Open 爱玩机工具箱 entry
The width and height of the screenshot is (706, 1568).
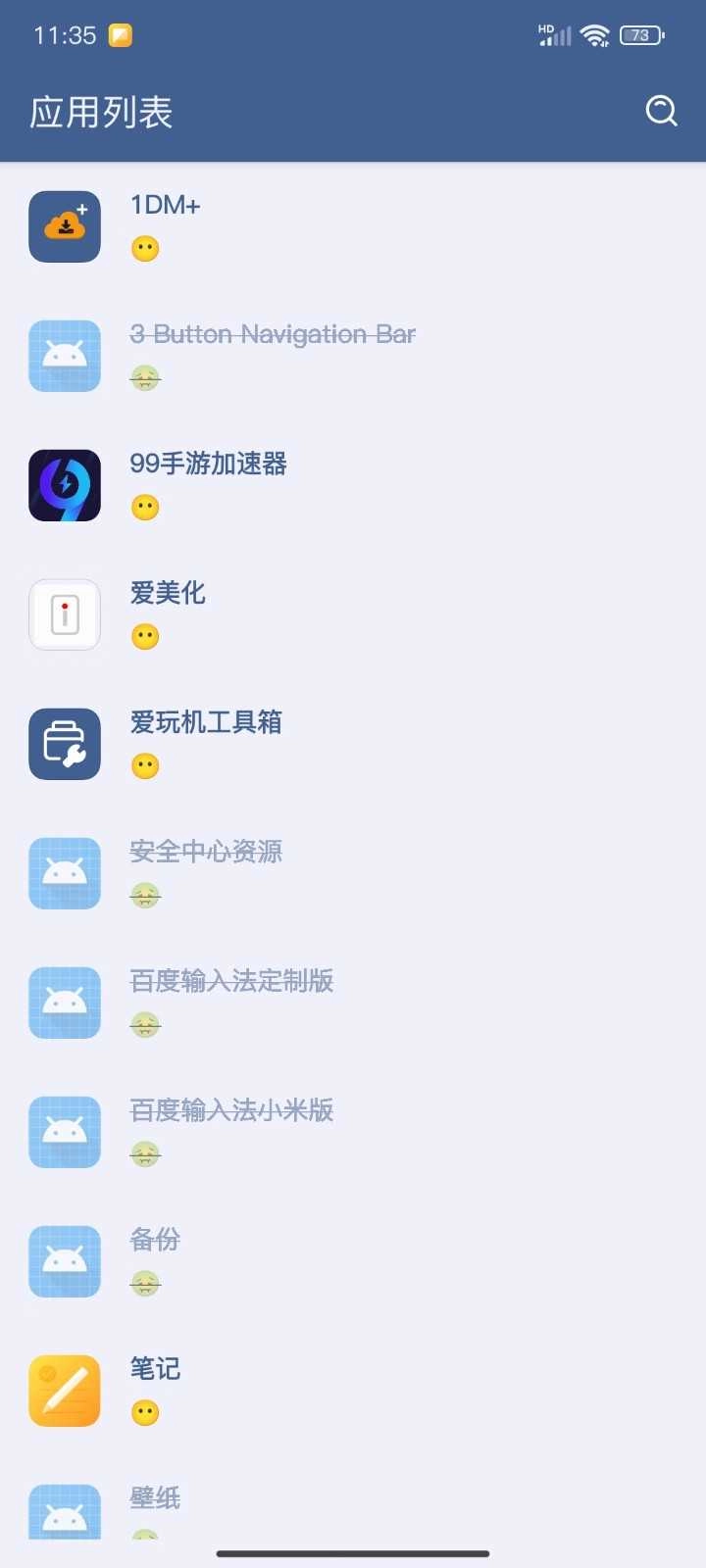click(x=353, y=744)
